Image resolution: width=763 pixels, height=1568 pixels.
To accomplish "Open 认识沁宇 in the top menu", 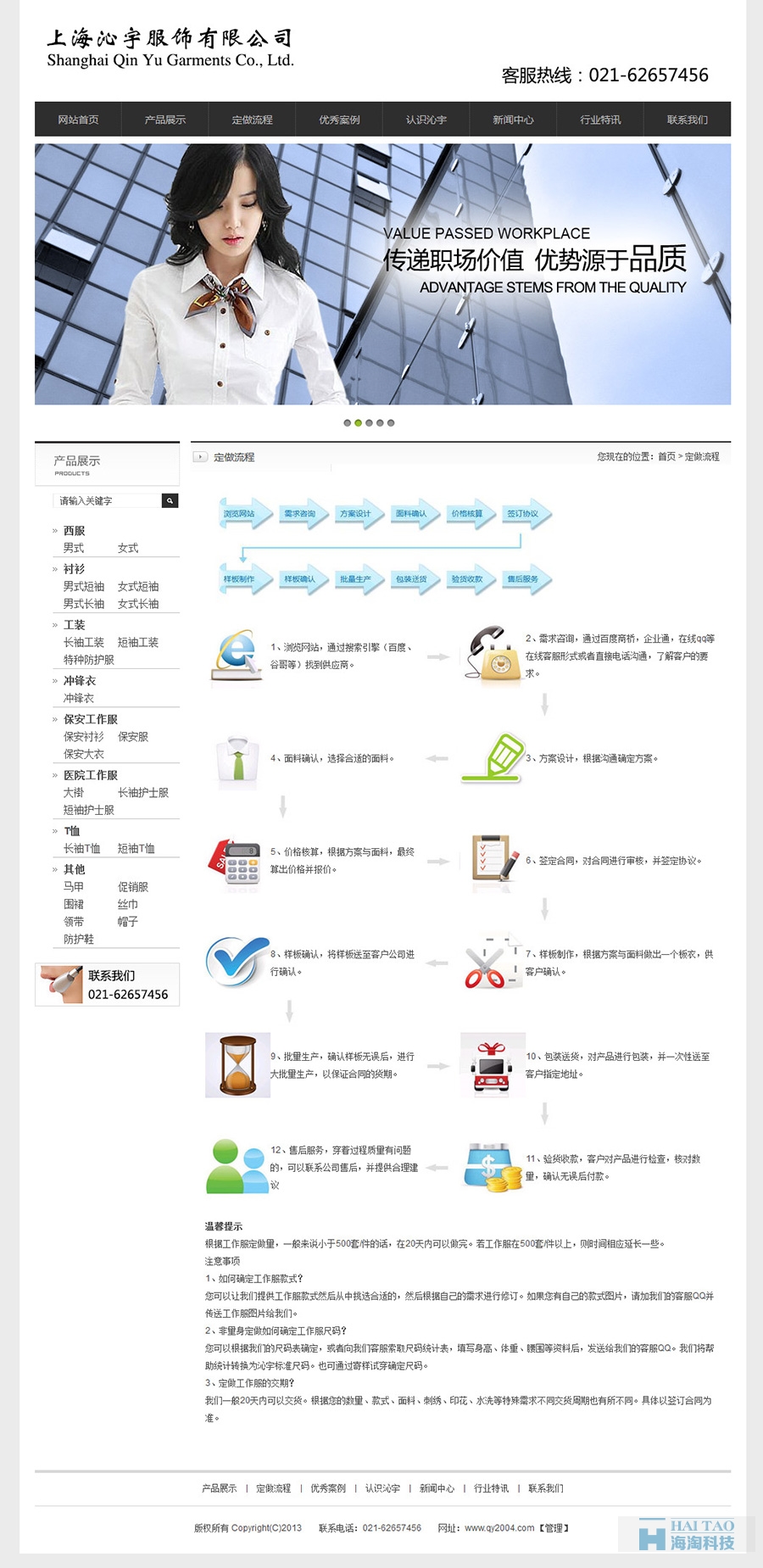I will coord(426,120).
